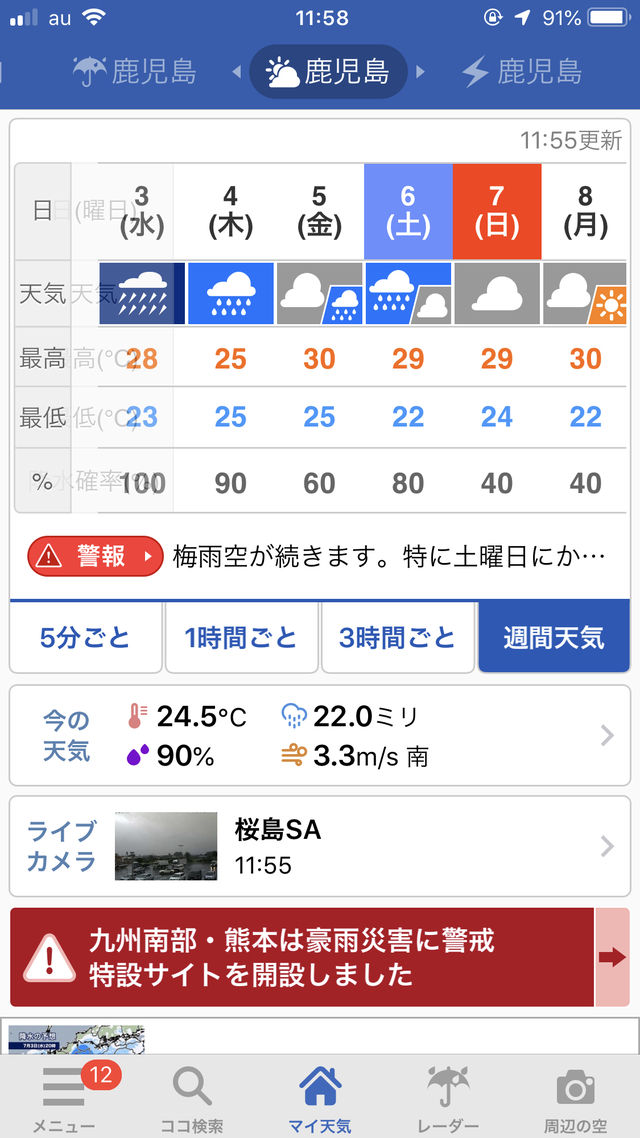Show the 5分ごと forecast
Image resolution: width=640 pixels, height=1138 pixels.
[x=86, y=637]
